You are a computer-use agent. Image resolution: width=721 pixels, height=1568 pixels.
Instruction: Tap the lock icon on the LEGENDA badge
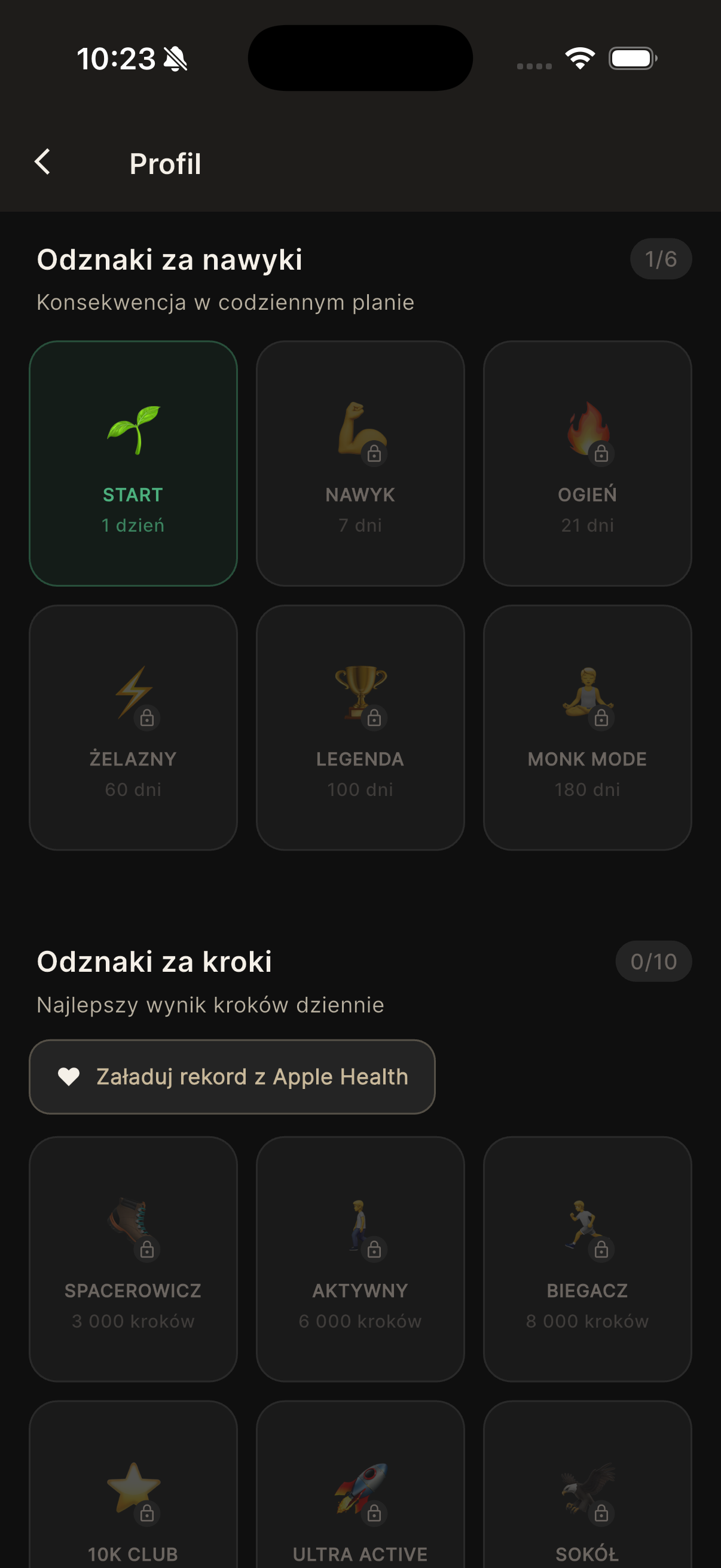374,718
